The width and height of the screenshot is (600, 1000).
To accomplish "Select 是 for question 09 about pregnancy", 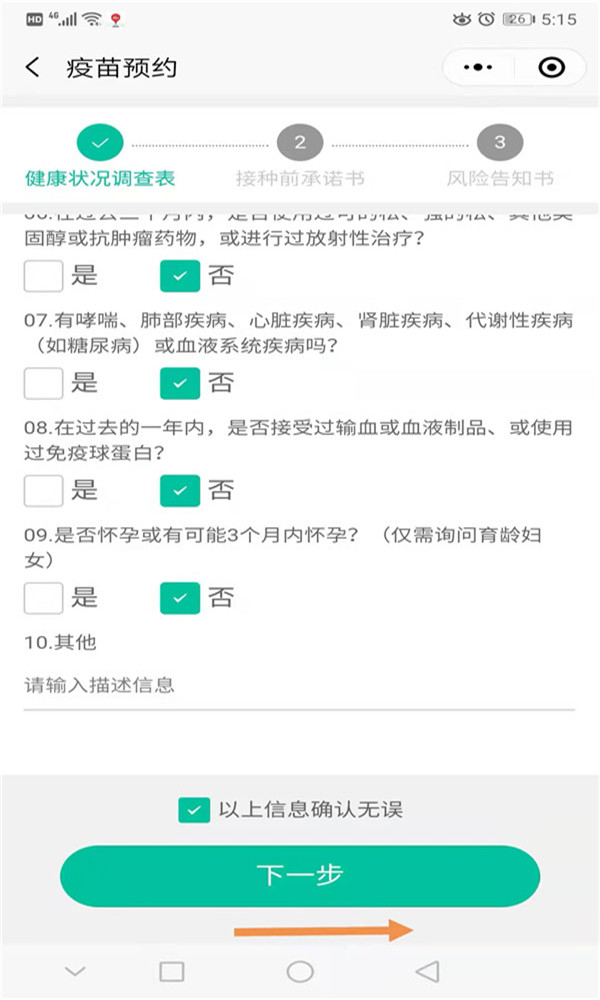I will (44, 598).
